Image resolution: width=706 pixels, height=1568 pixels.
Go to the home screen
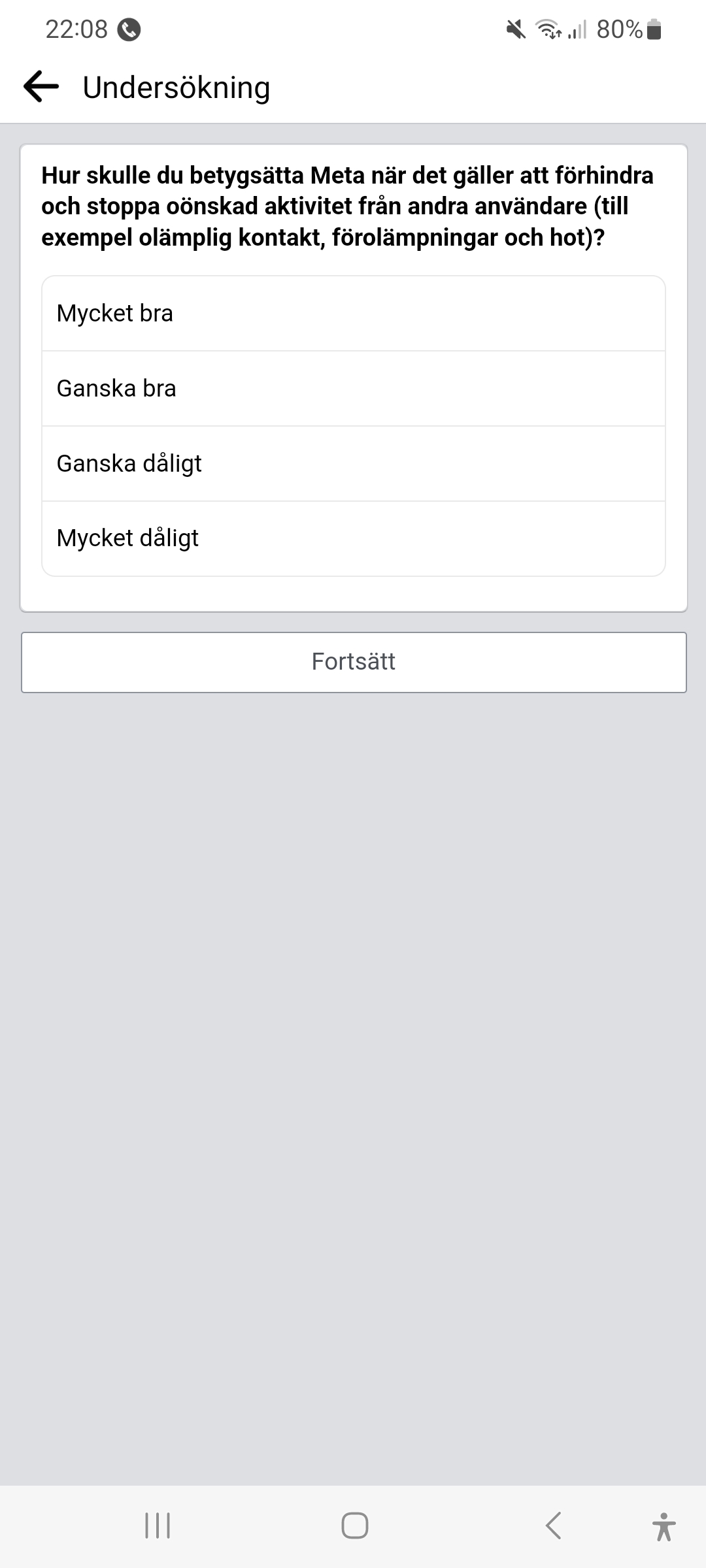[x=354, y=1526]
